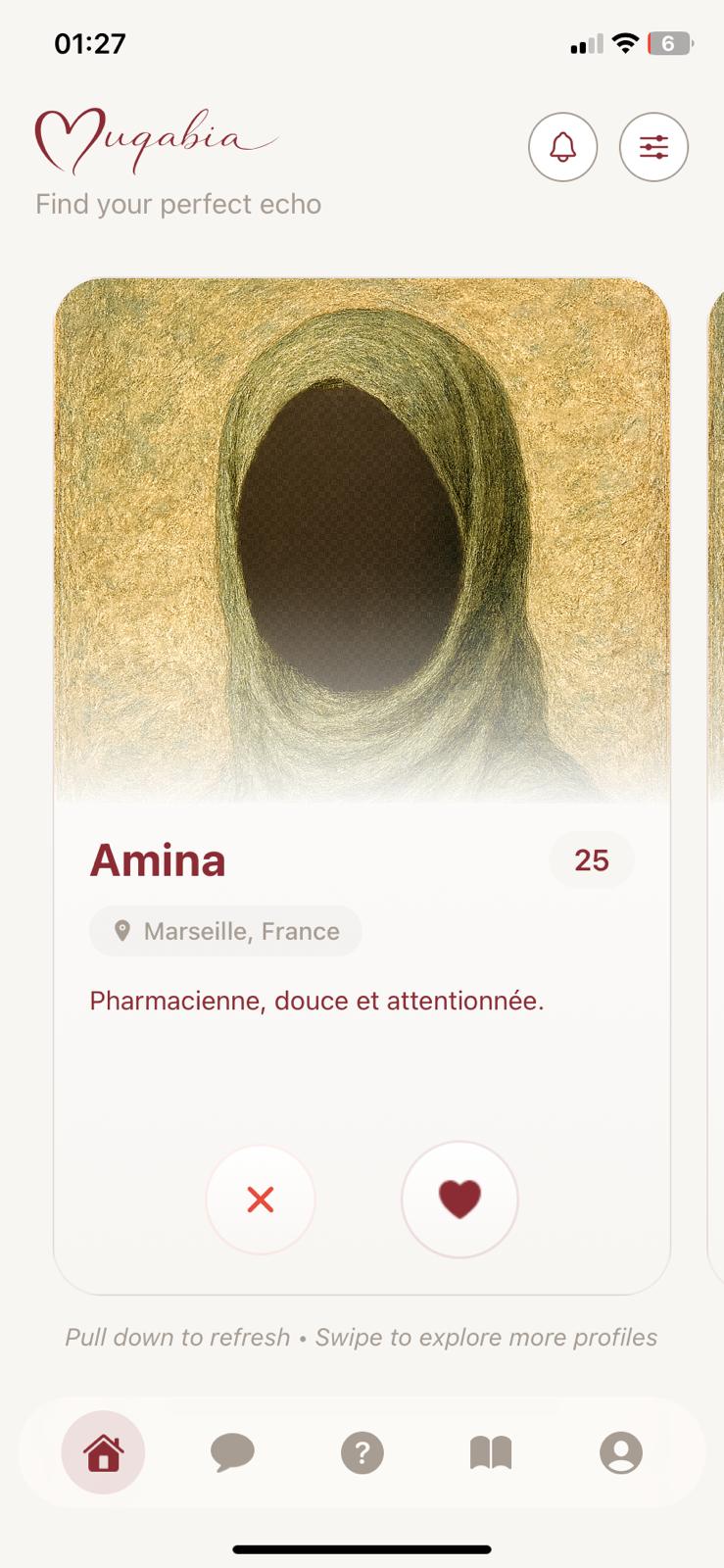
Task: Open the filter settings icon
Action: [x=653, y=148]
